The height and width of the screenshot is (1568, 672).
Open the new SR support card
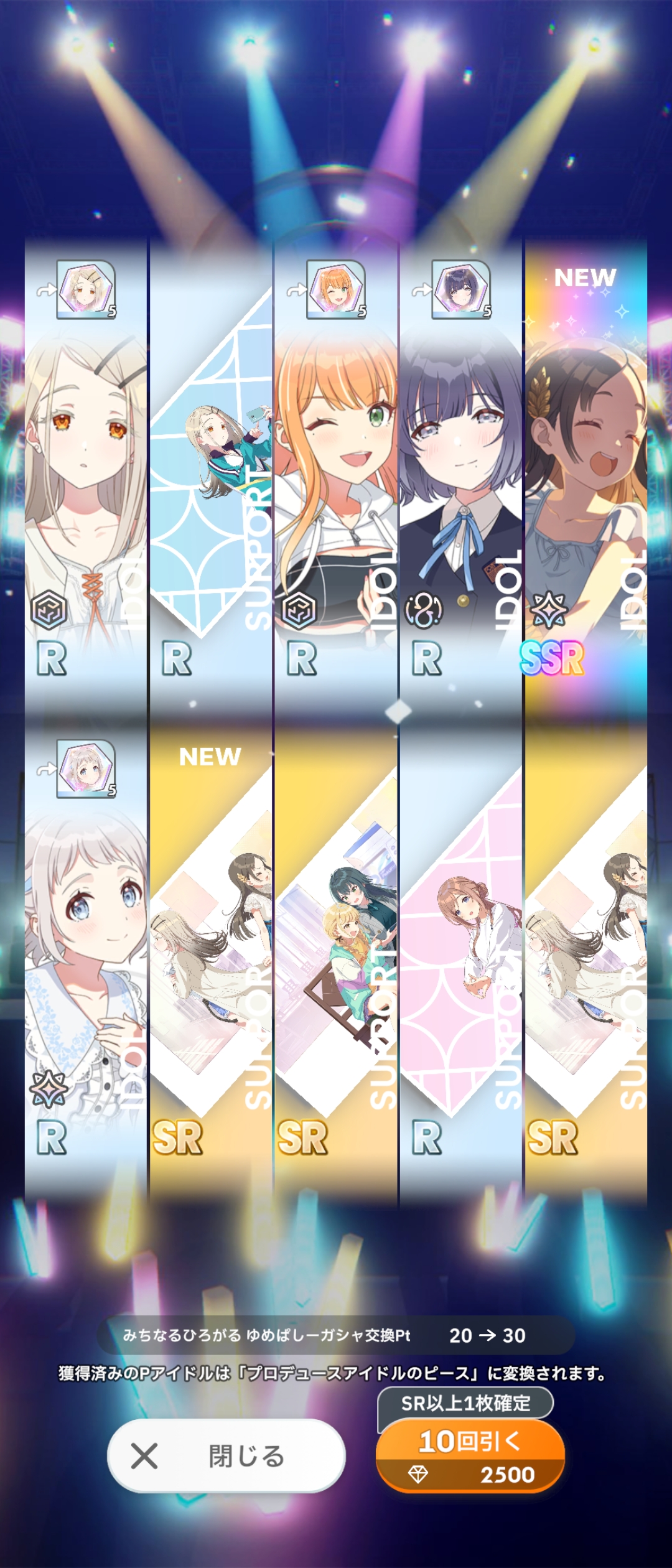210,952
